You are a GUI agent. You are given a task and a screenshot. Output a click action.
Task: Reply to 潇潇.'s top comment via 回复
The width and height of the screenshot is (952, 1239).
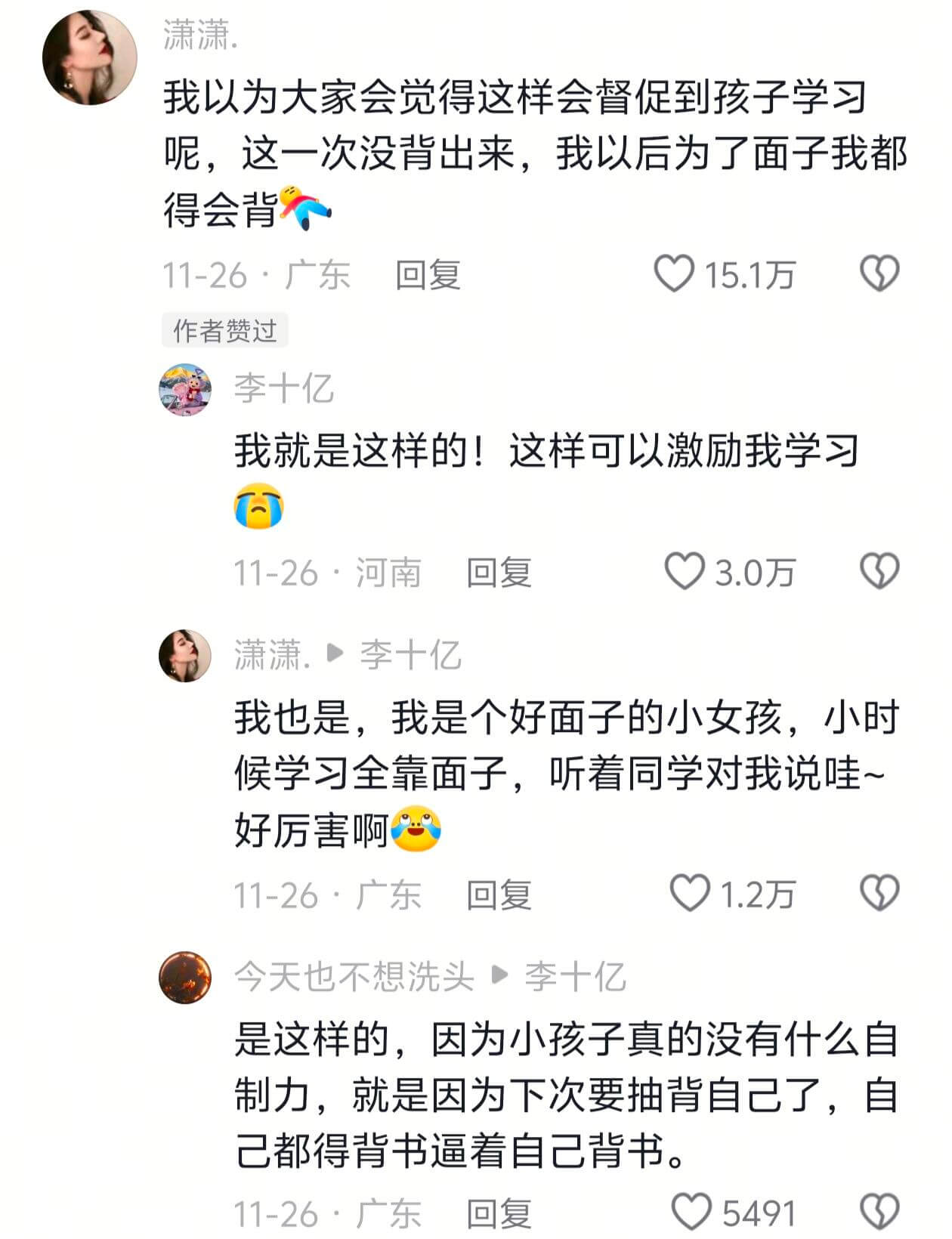pos(428,276)
